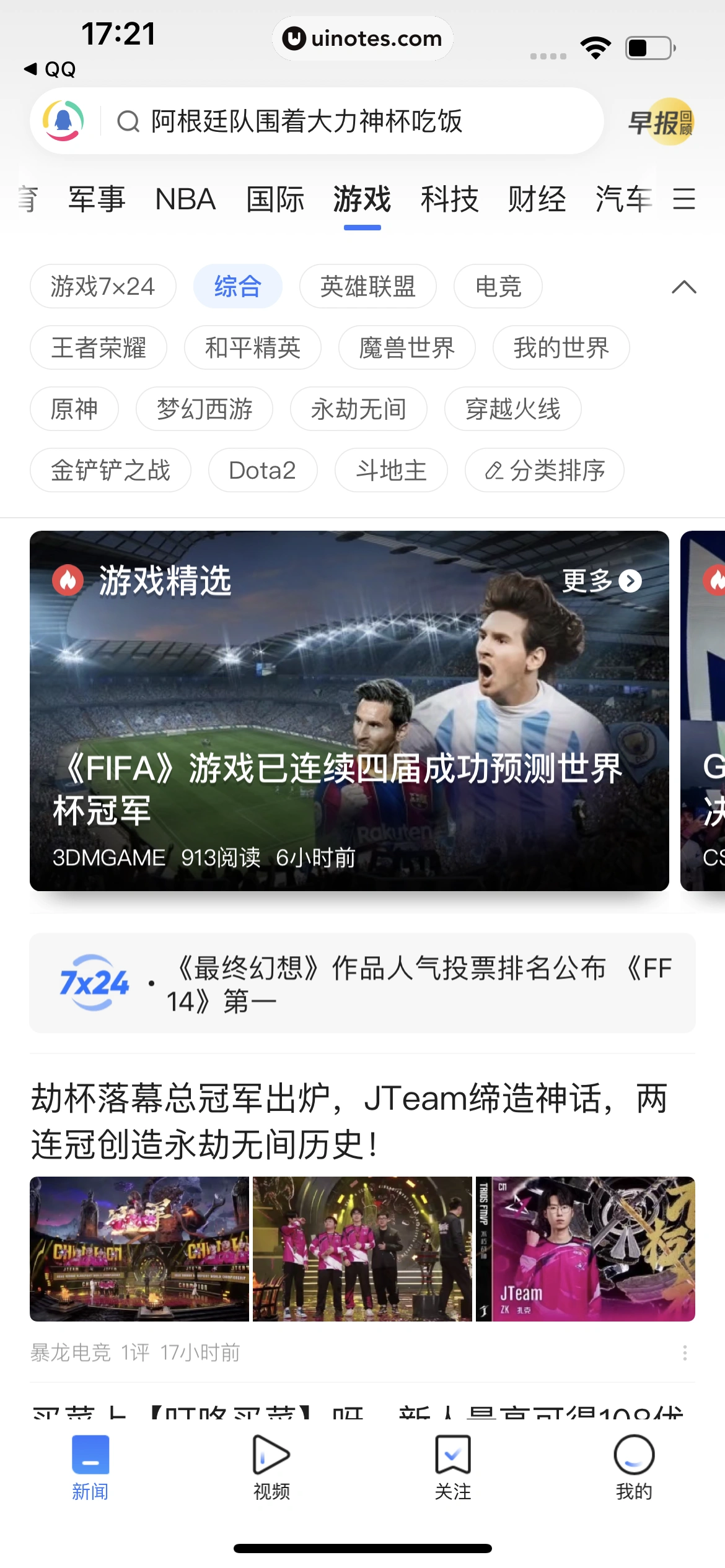Viewport: 725px width, 1568px height.
Task: Filter by 英雄联盟 chip
Action: [367, 287]
